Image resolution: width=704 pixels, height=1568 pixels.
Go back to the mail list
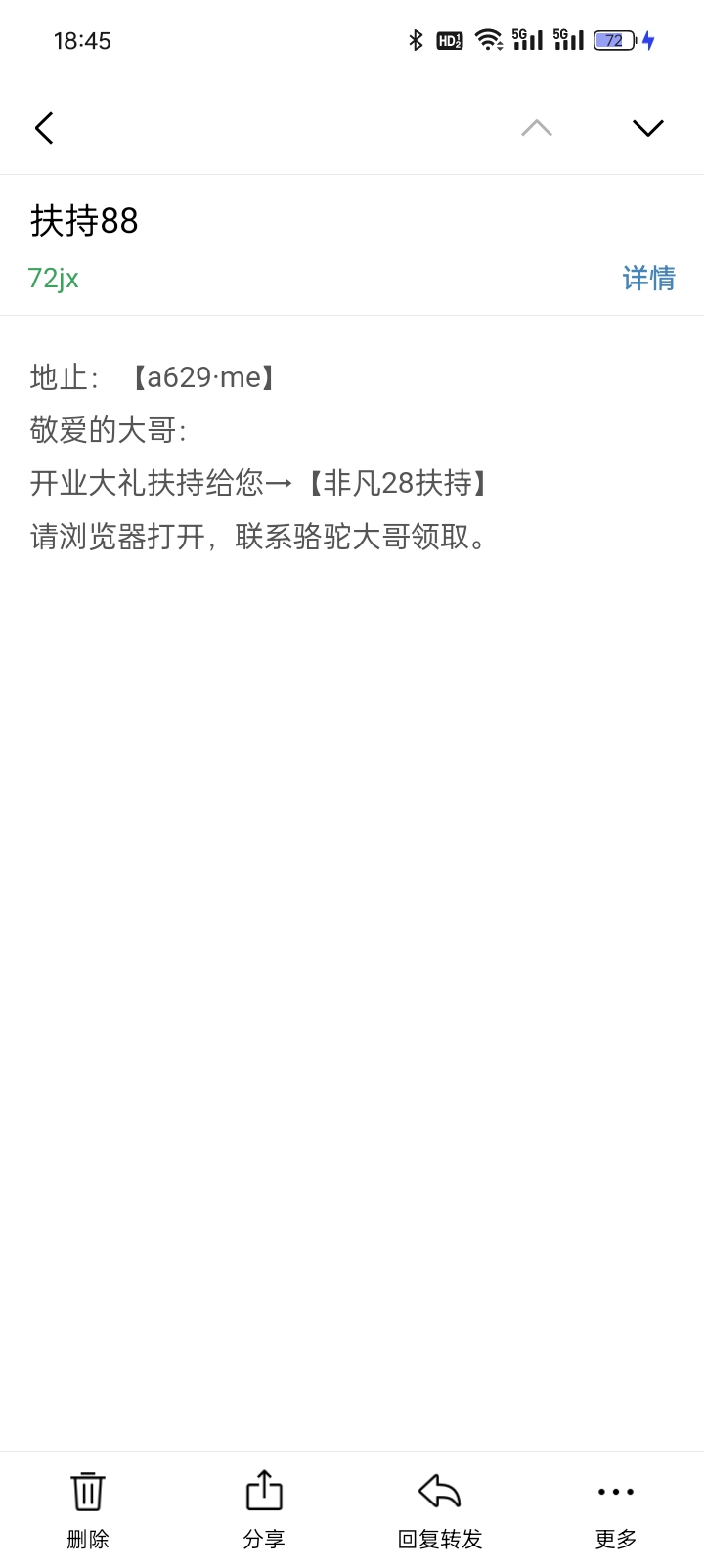point(44,128)
